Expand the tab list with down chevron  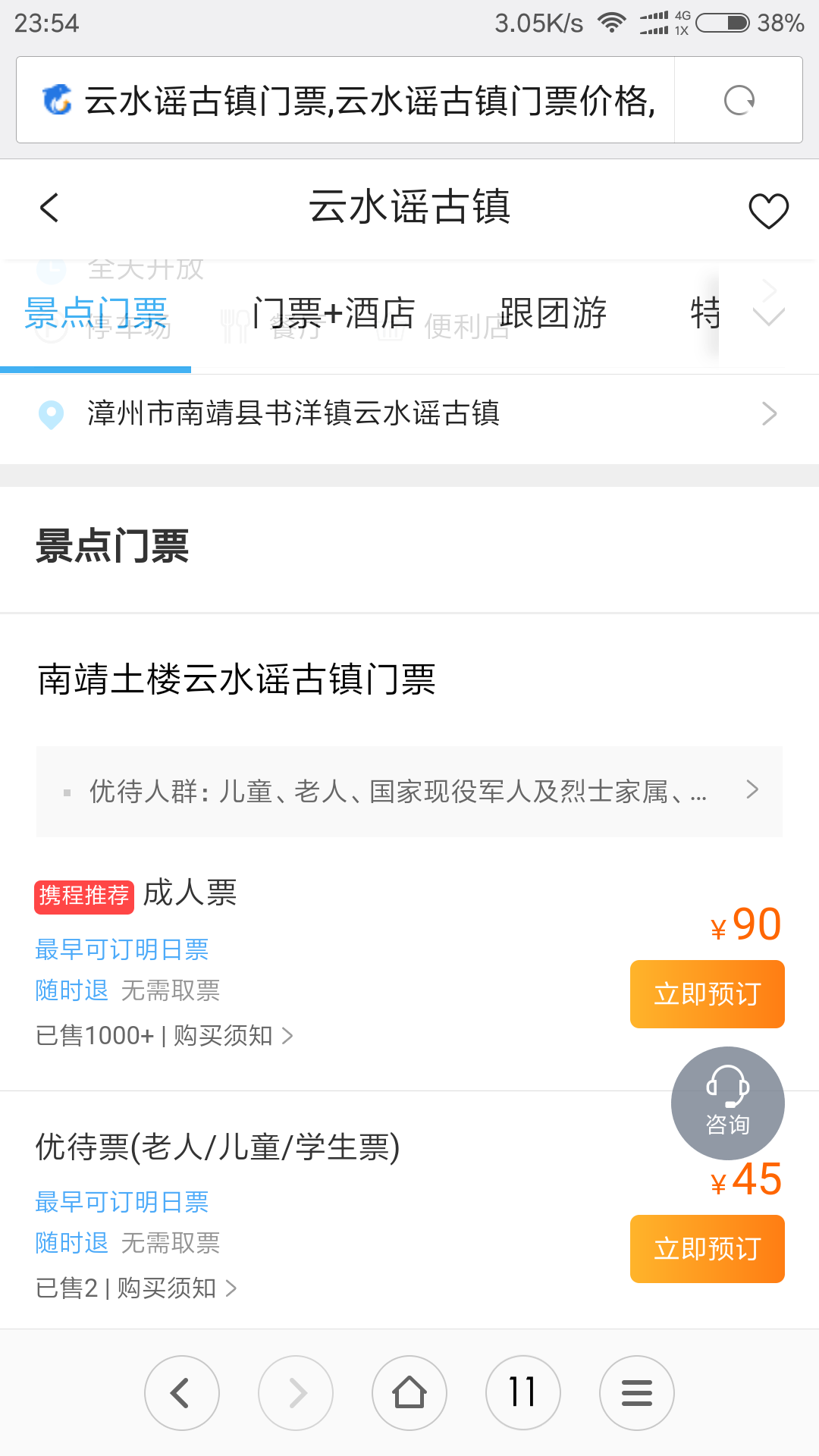pyautogui.click(x=768, y=315)
